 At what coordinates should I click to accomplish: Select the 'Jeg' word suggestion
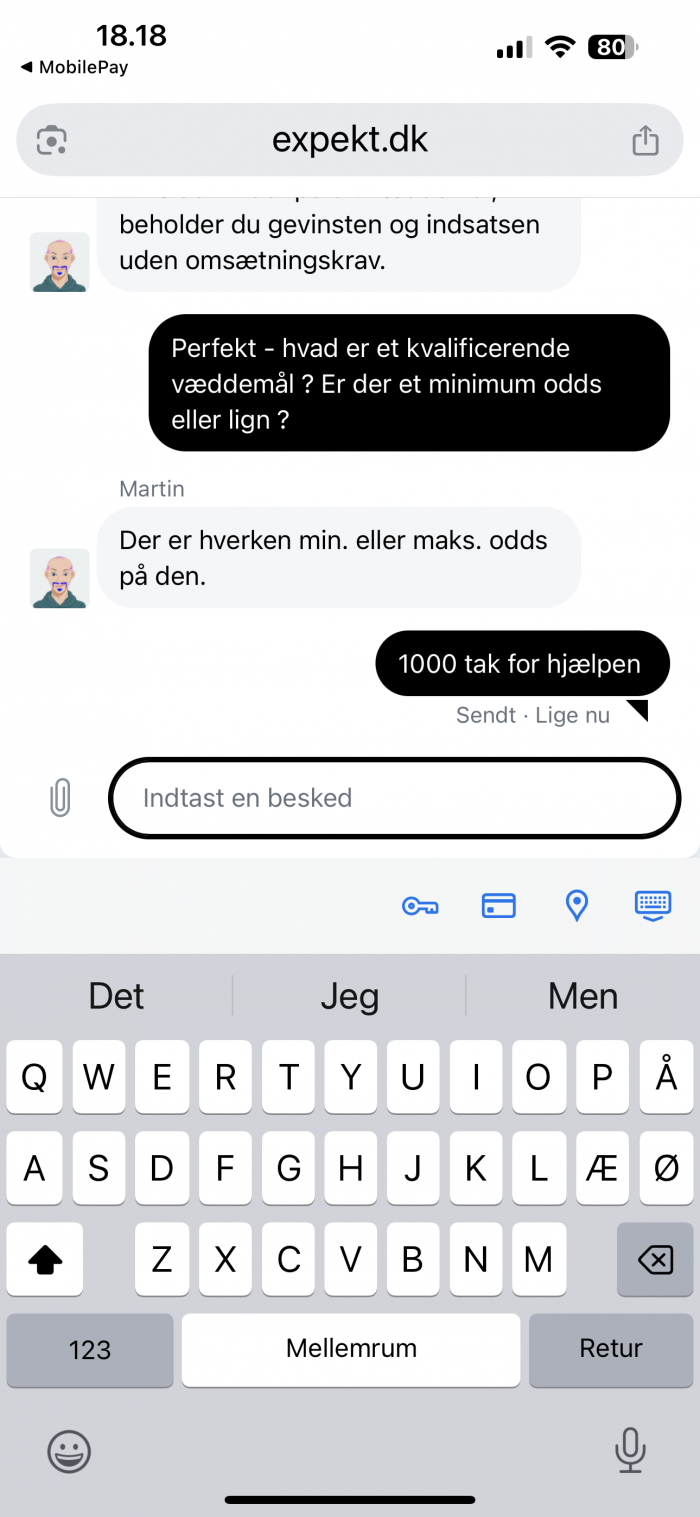[349, 996]
